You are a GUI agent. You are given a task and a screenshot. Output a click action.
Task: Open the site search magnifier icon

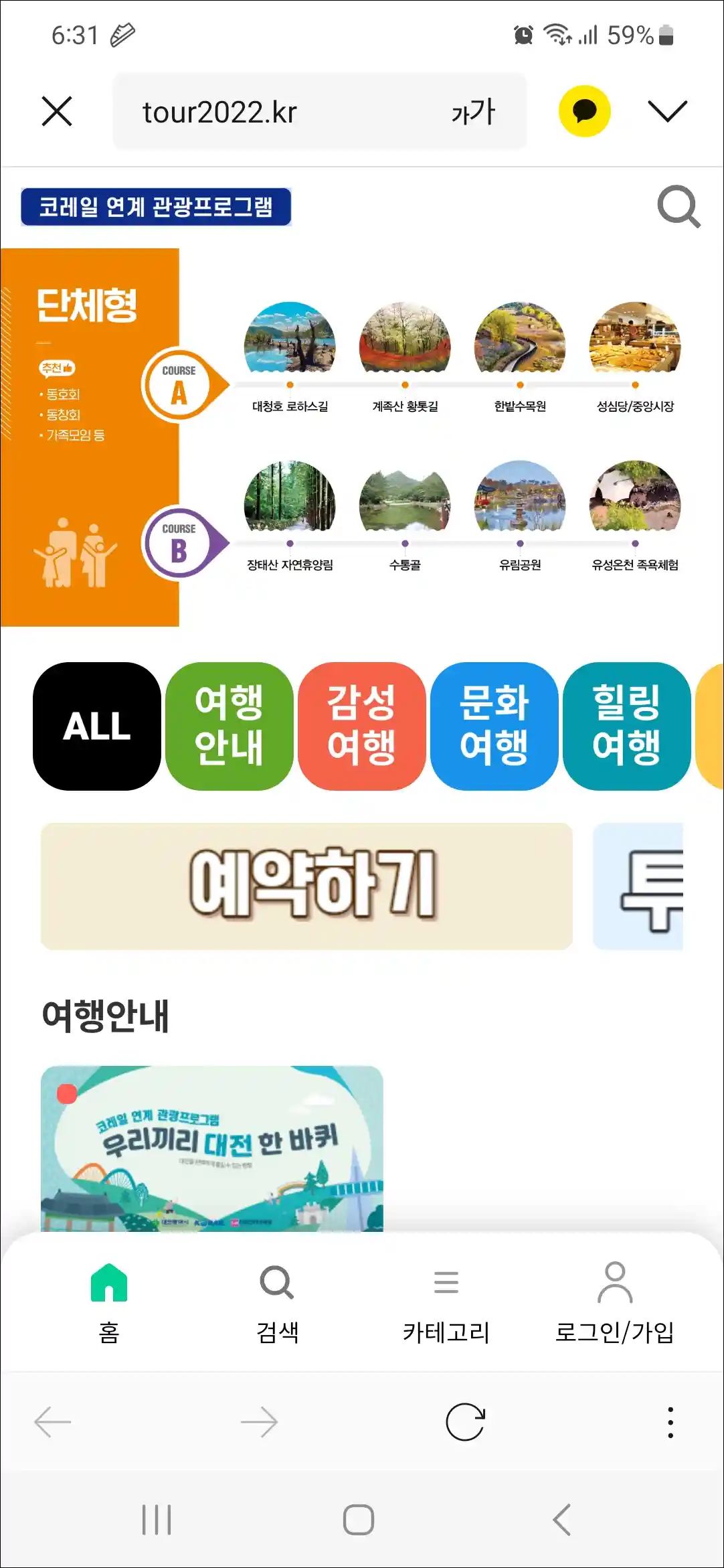point(678,207)
